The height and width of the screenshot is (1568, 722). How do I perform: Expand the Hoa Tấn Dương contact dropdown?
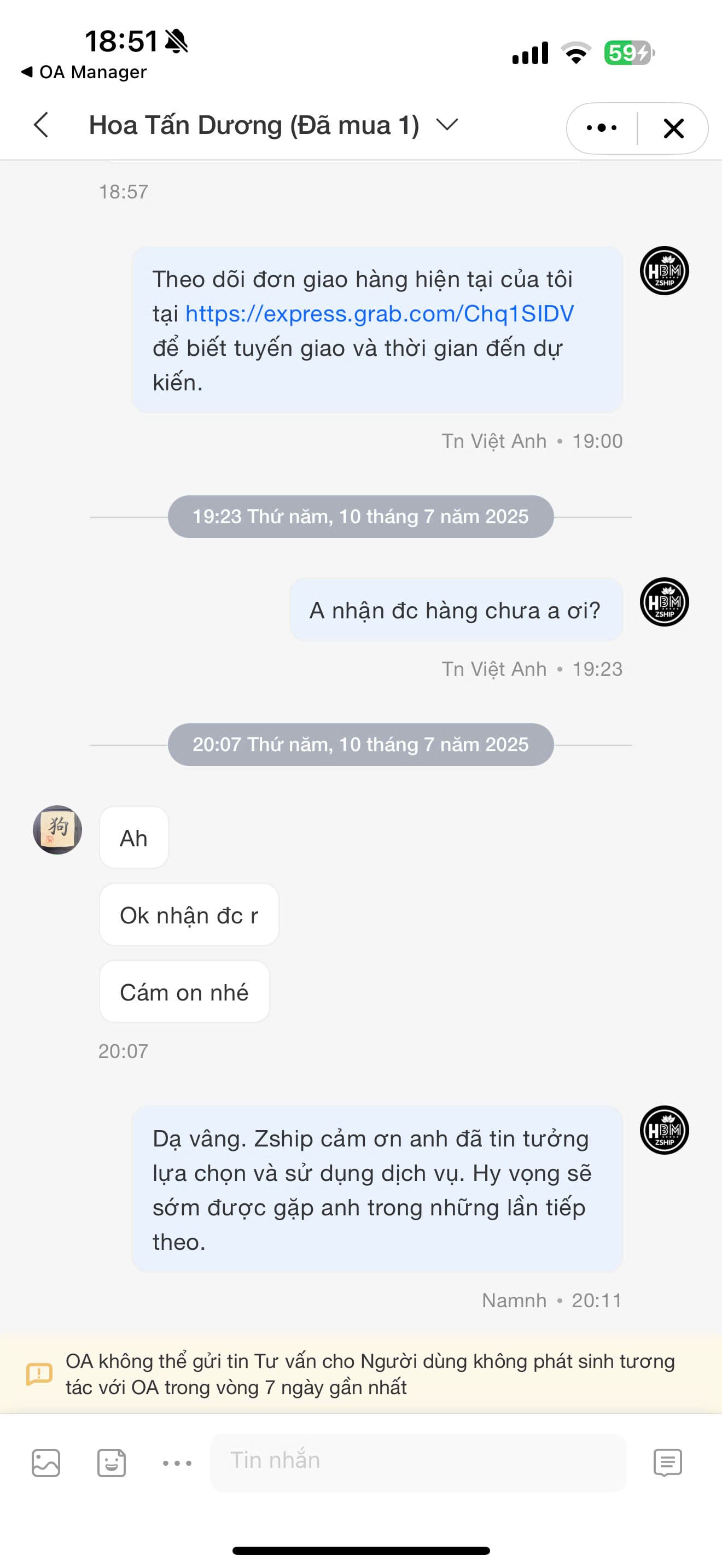(447, 125)
